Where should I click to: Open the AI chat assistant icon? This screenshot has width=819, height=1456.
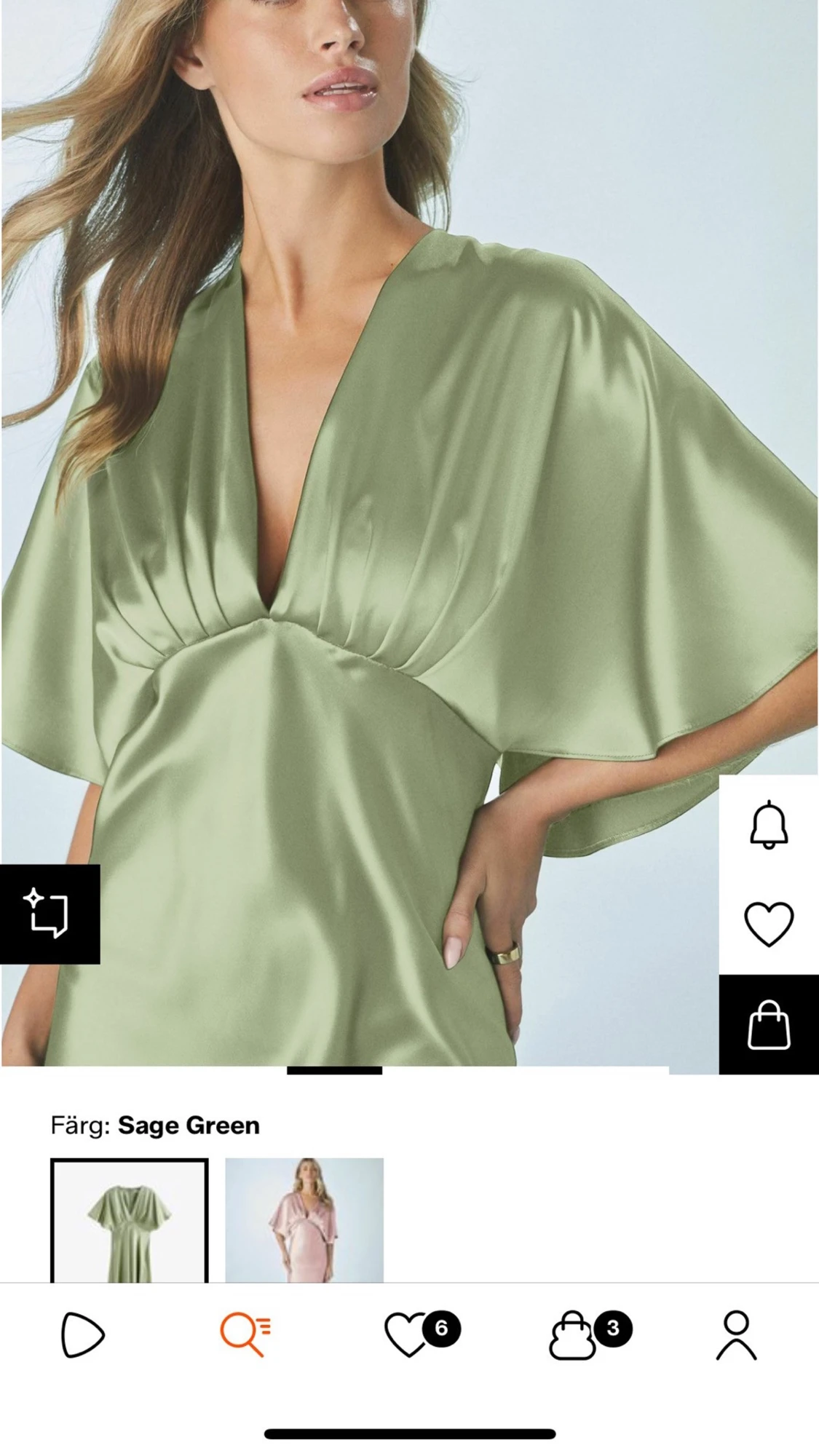(49, 914)
